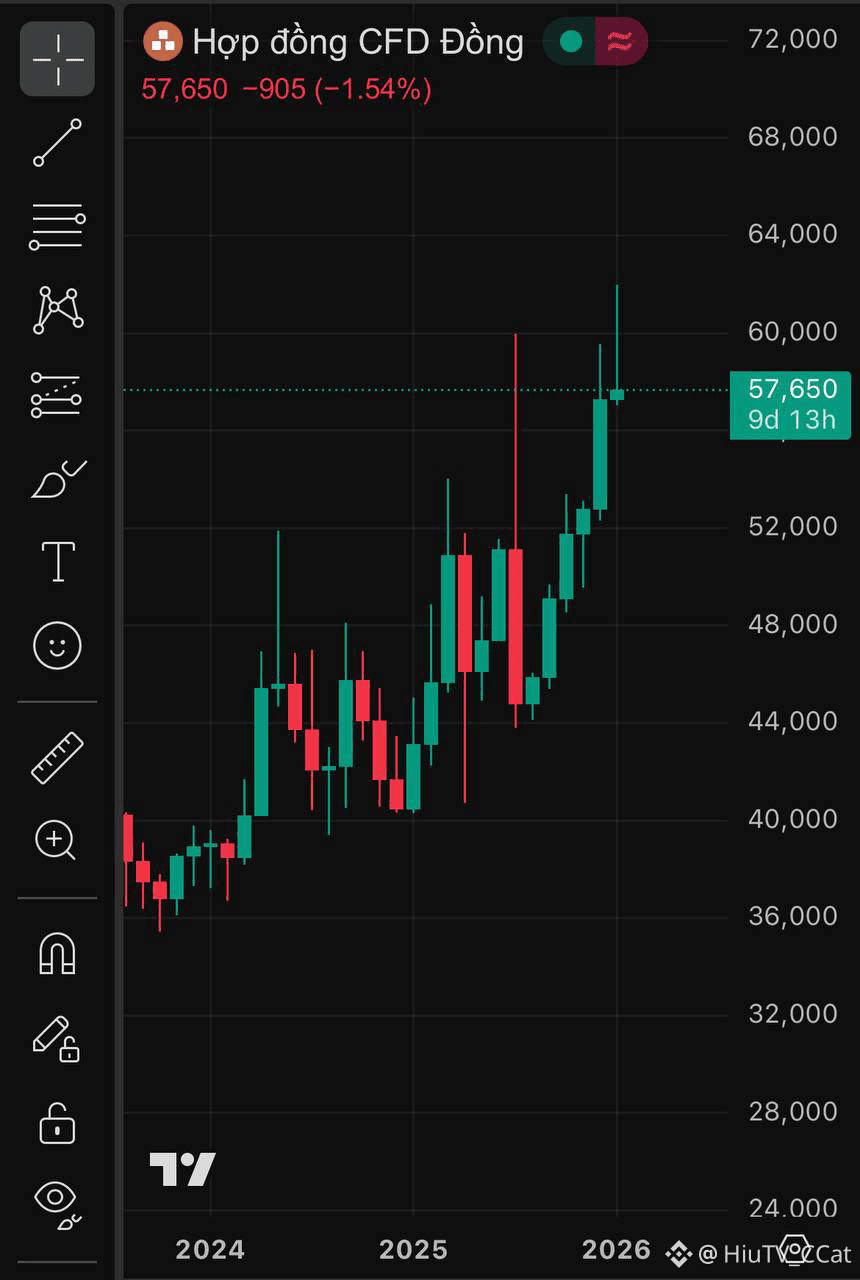Add a text annotation with the T tool
Image resolution: width=860 pixels, height=1280 pixels.
click(x=57, y=562)
